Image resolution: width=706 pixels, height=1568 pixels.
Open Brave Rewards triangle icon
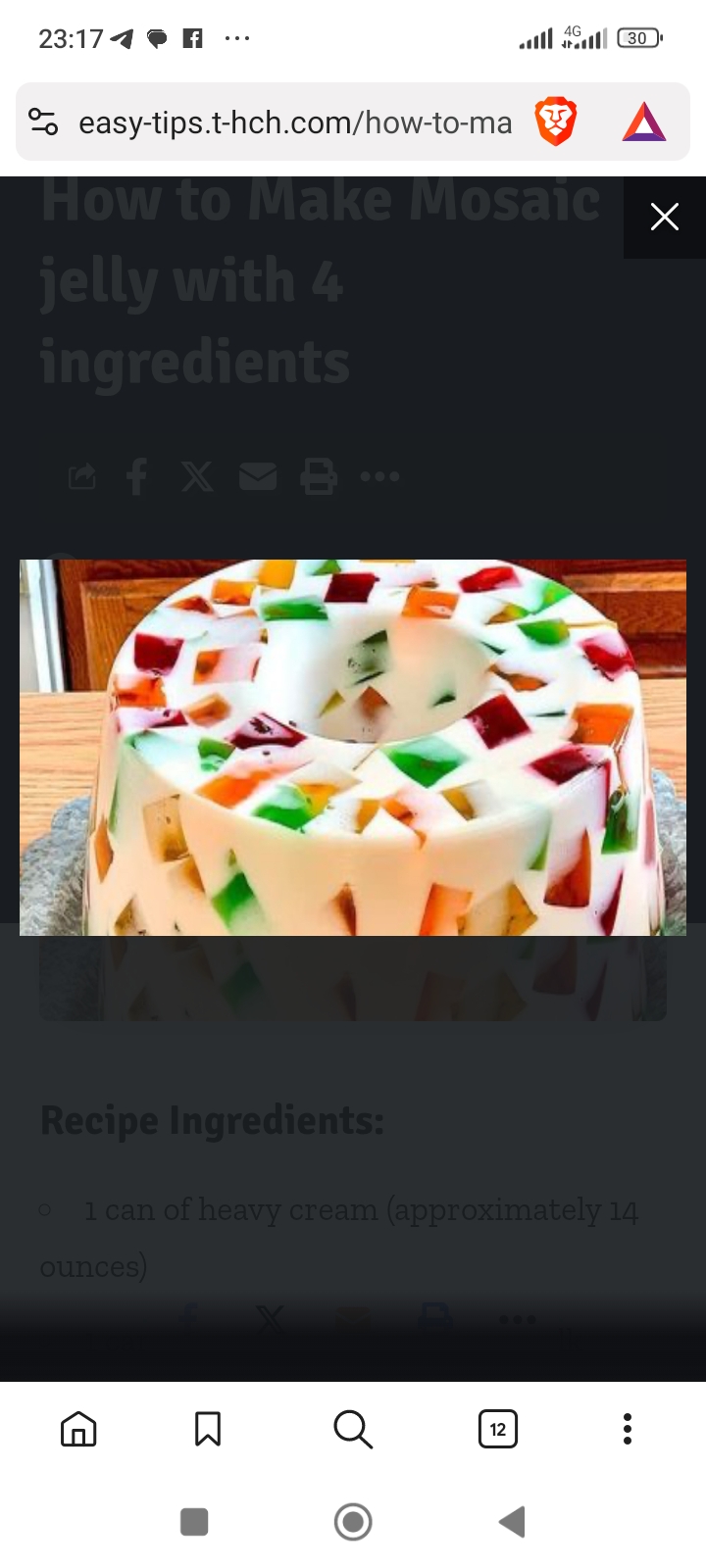[x=644, y=122]
